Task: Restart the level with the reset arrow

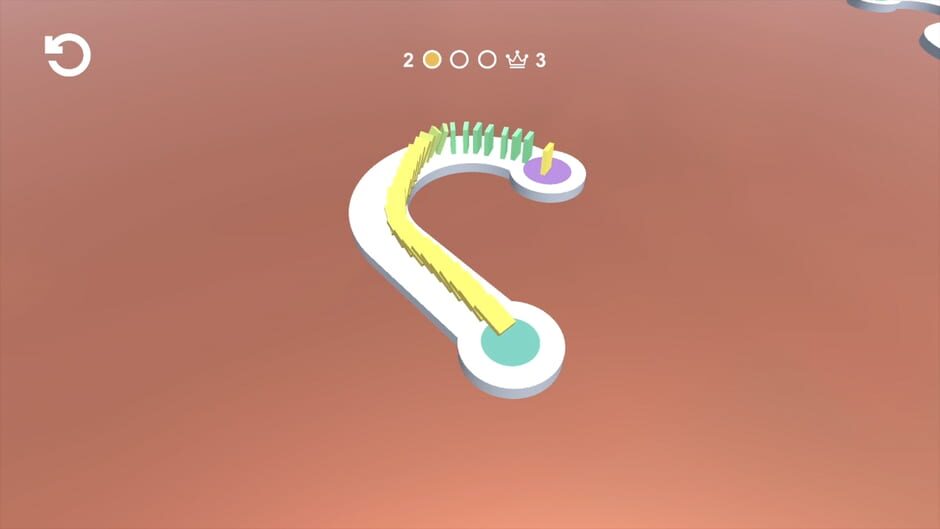Action: click(68, 55)
